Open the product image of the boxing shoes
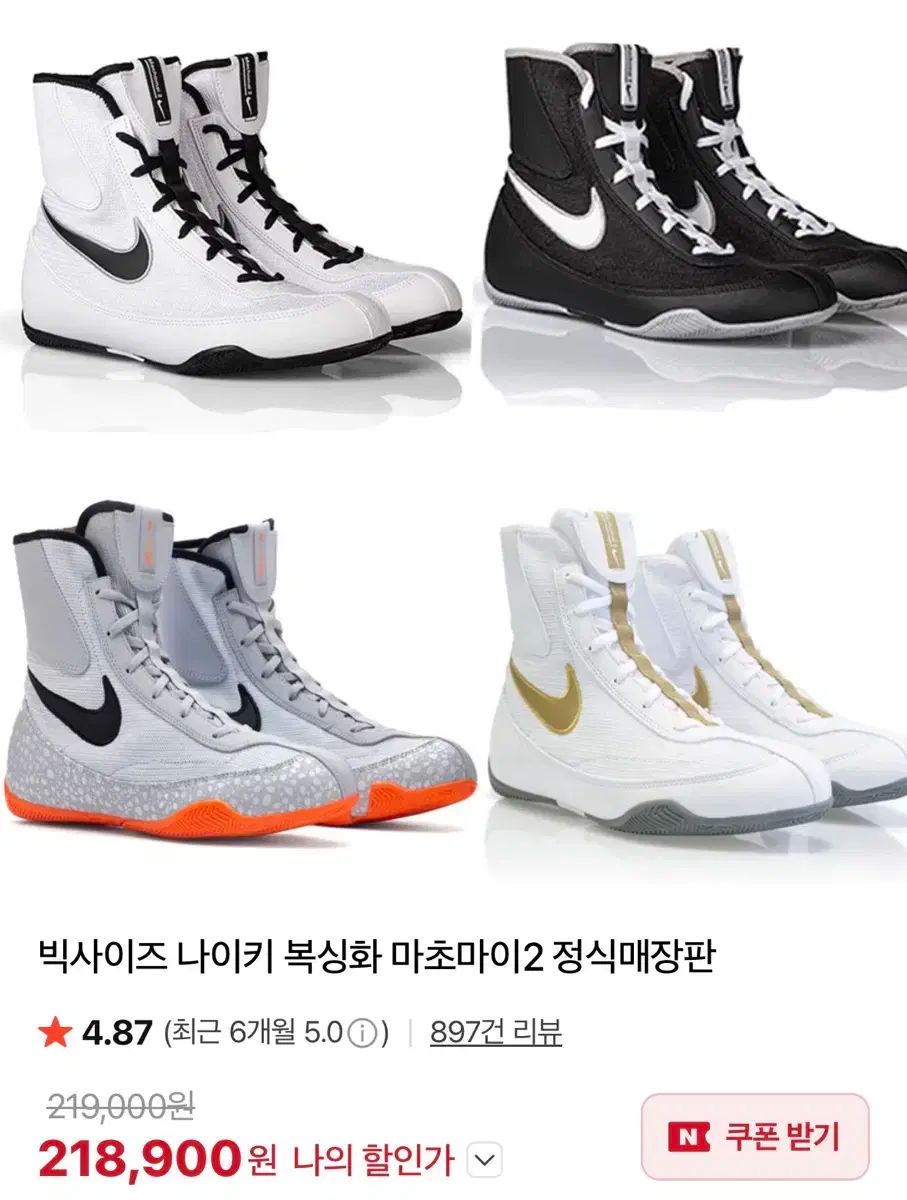Screen dimensions: 907x1200 point(453,440)
